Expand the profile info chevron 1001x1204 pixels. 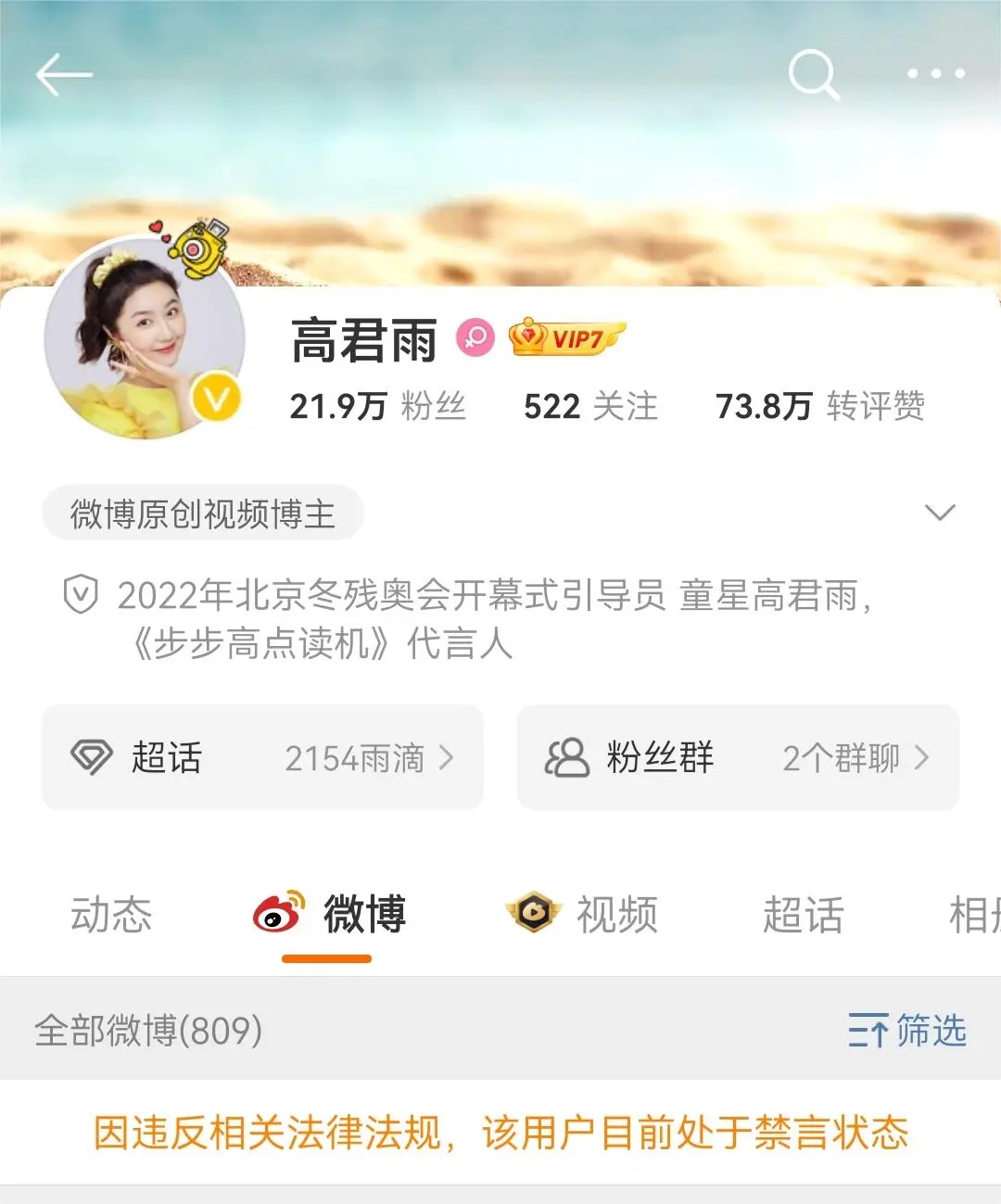[x=940, y=513]
